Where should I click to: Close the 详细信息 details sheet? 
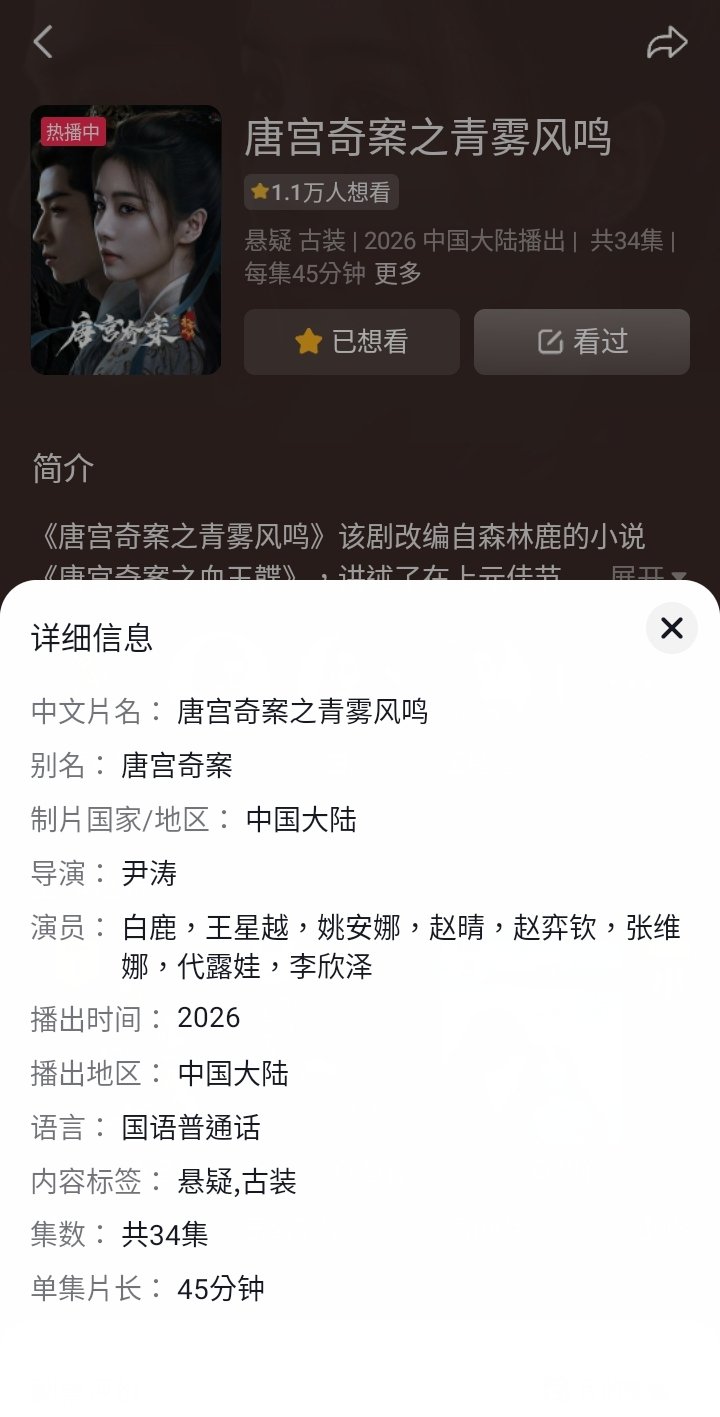(x=671, y=628)
